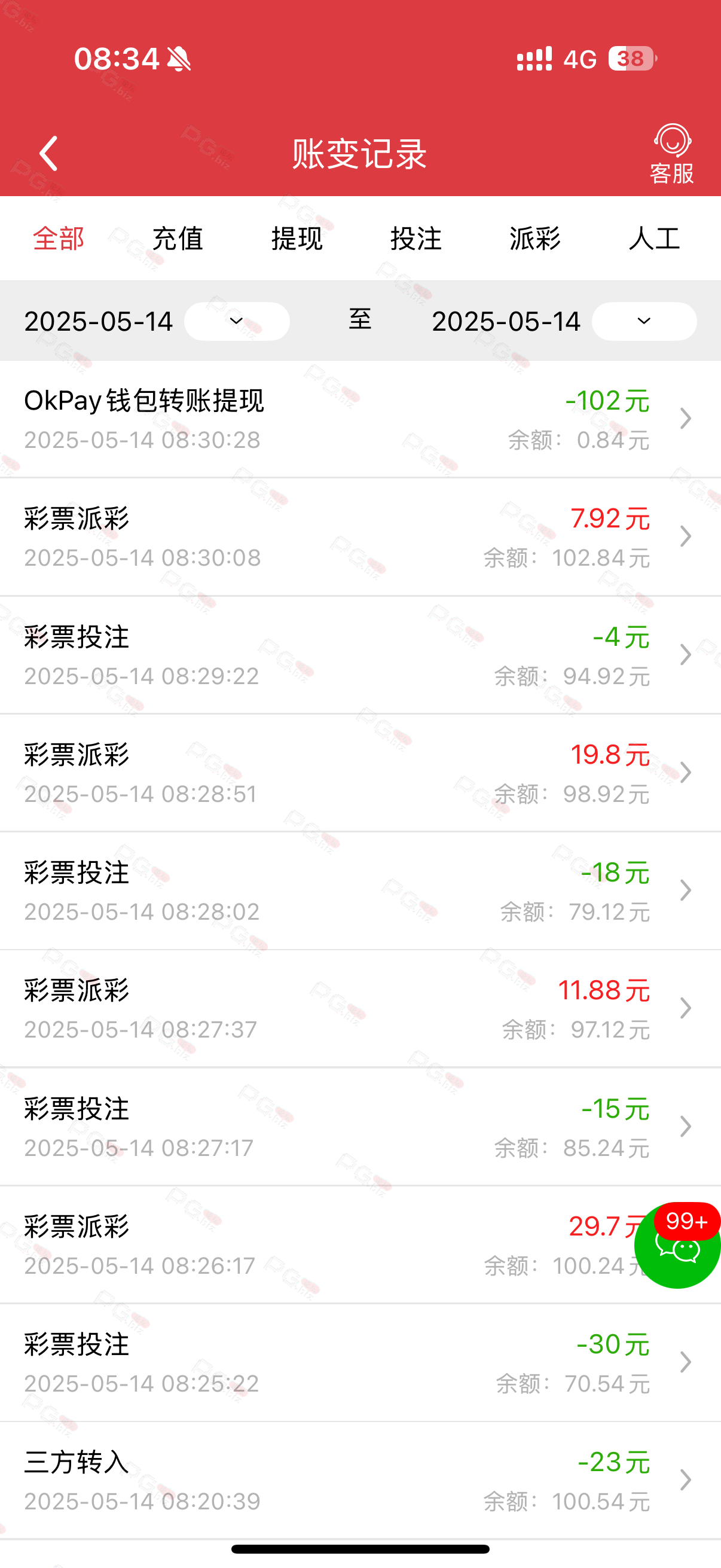View the 彩票投注 -18元 record
This screenshot has width=721, height=1568.
pyautogui.click(x=360, y=891)
